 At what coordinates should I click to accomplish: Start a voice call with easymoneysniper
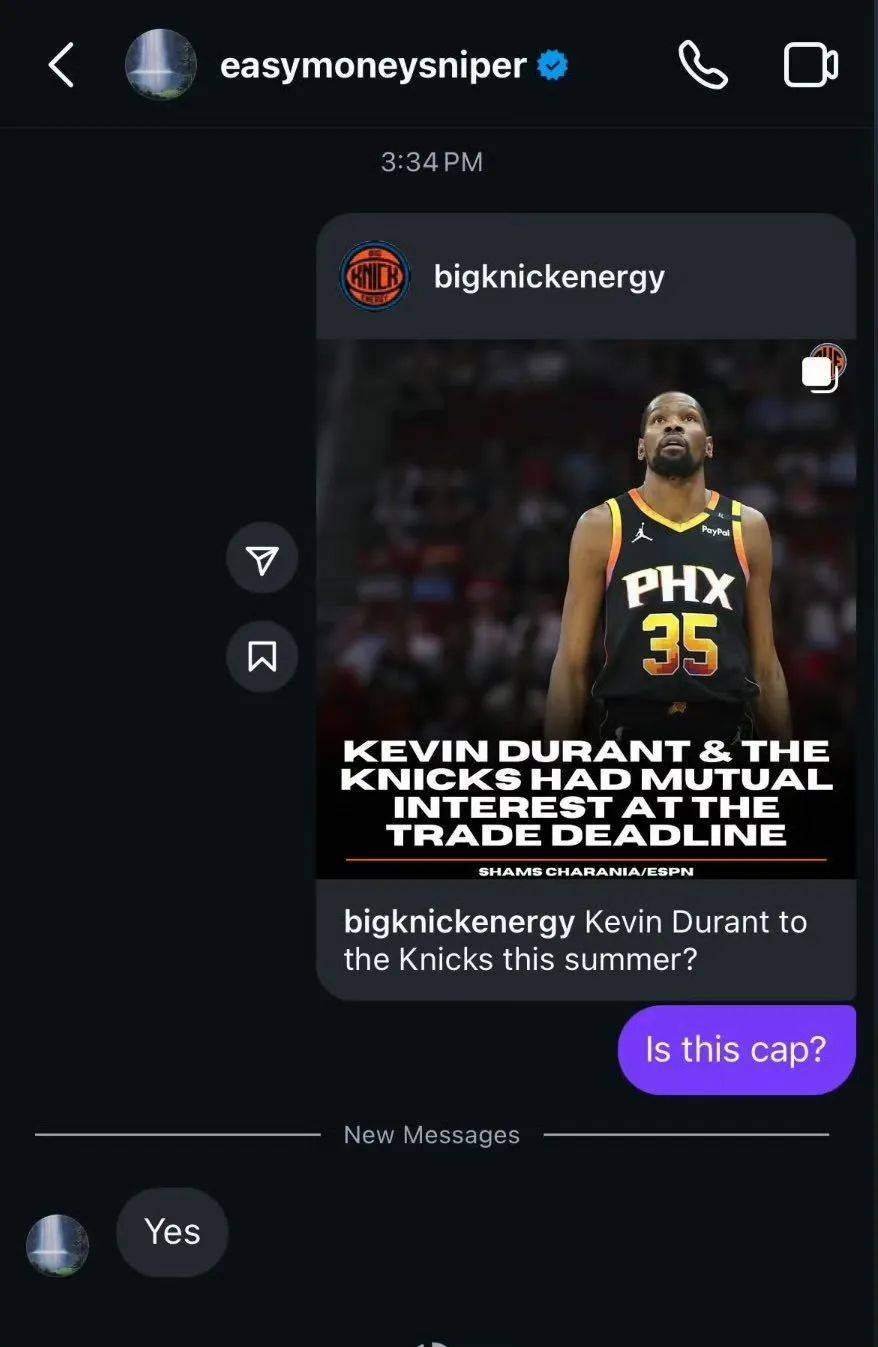click(x=702, y=66)
